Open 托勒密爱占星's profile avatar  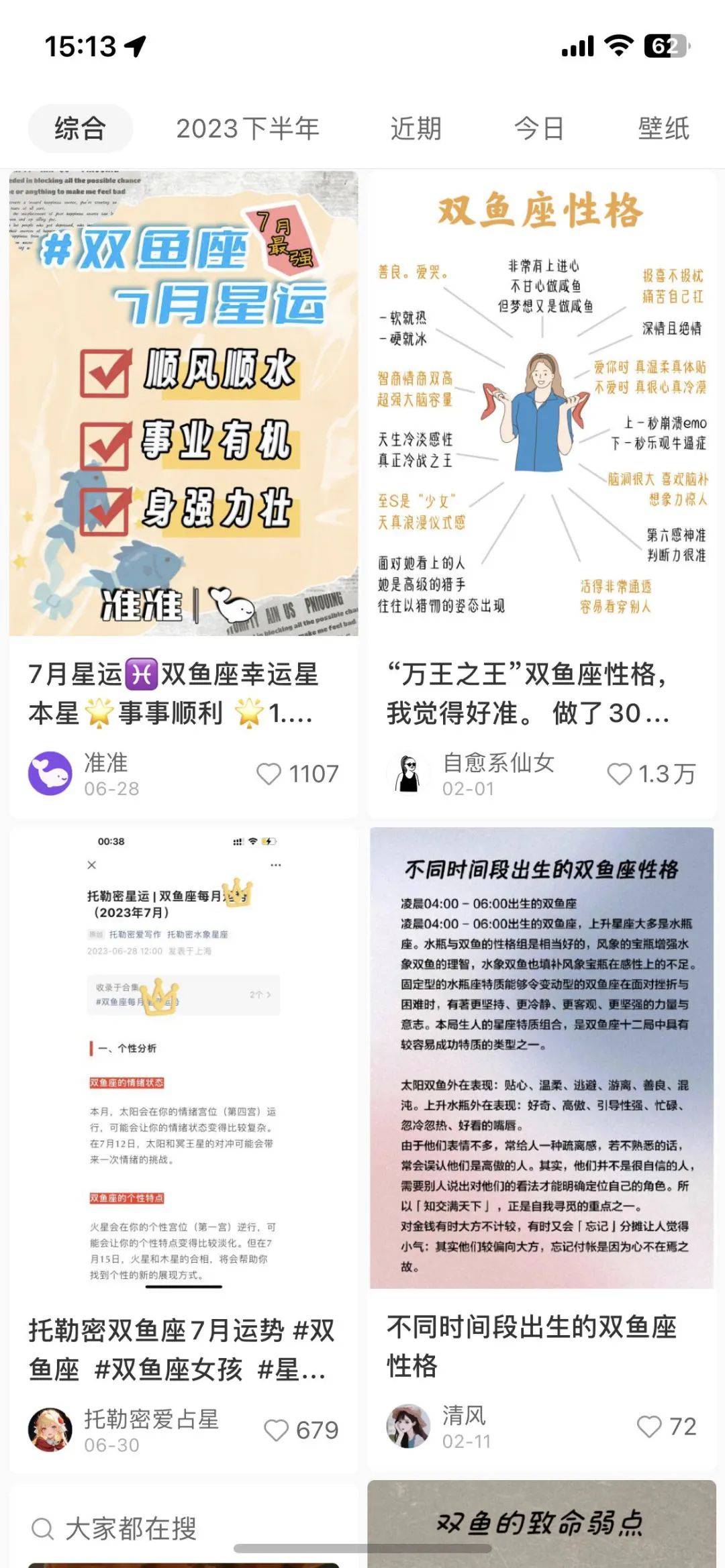pos(50,1429)
